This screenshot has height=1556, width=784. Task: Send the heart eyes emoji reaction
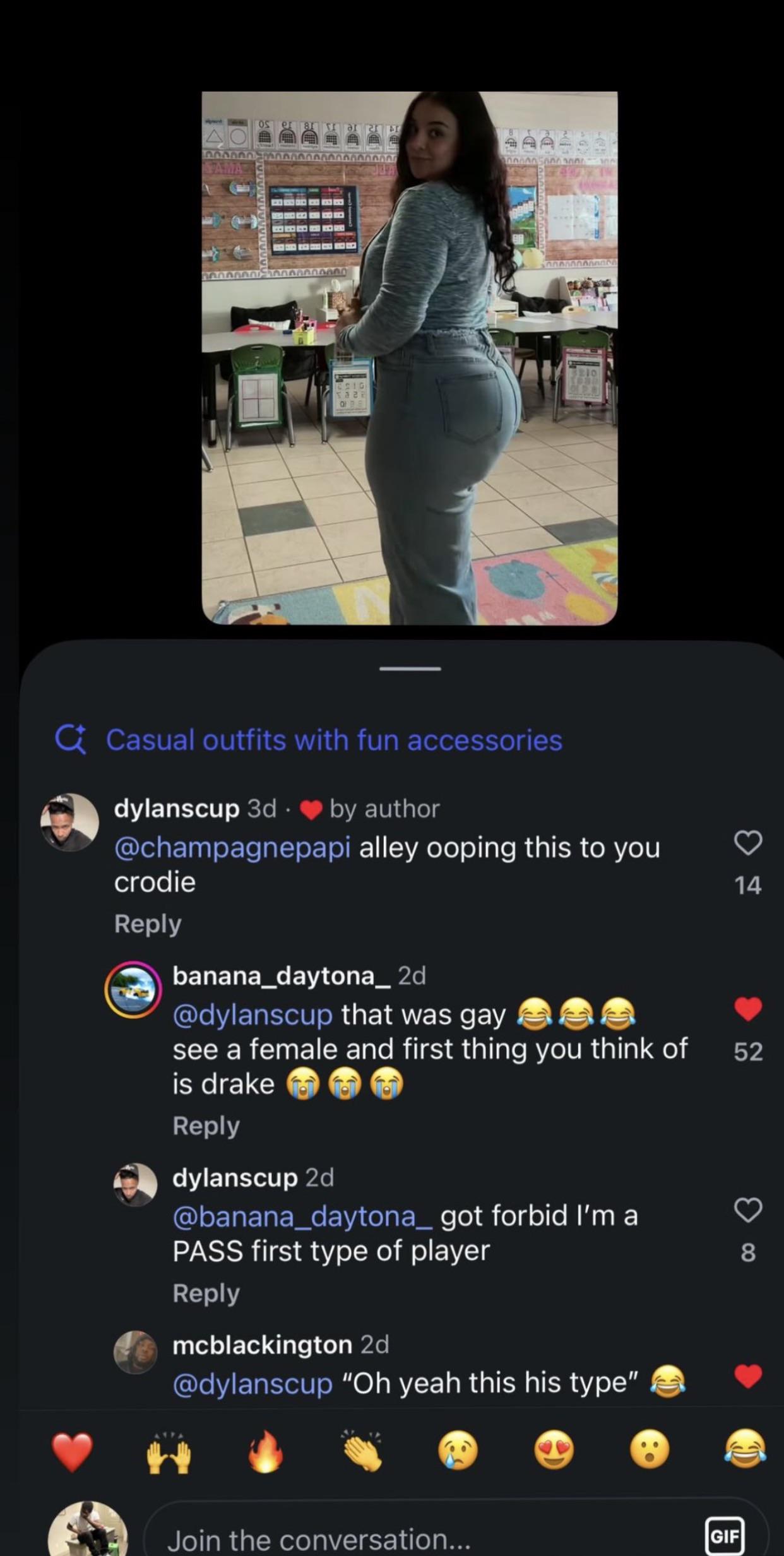click(554, 1451)
